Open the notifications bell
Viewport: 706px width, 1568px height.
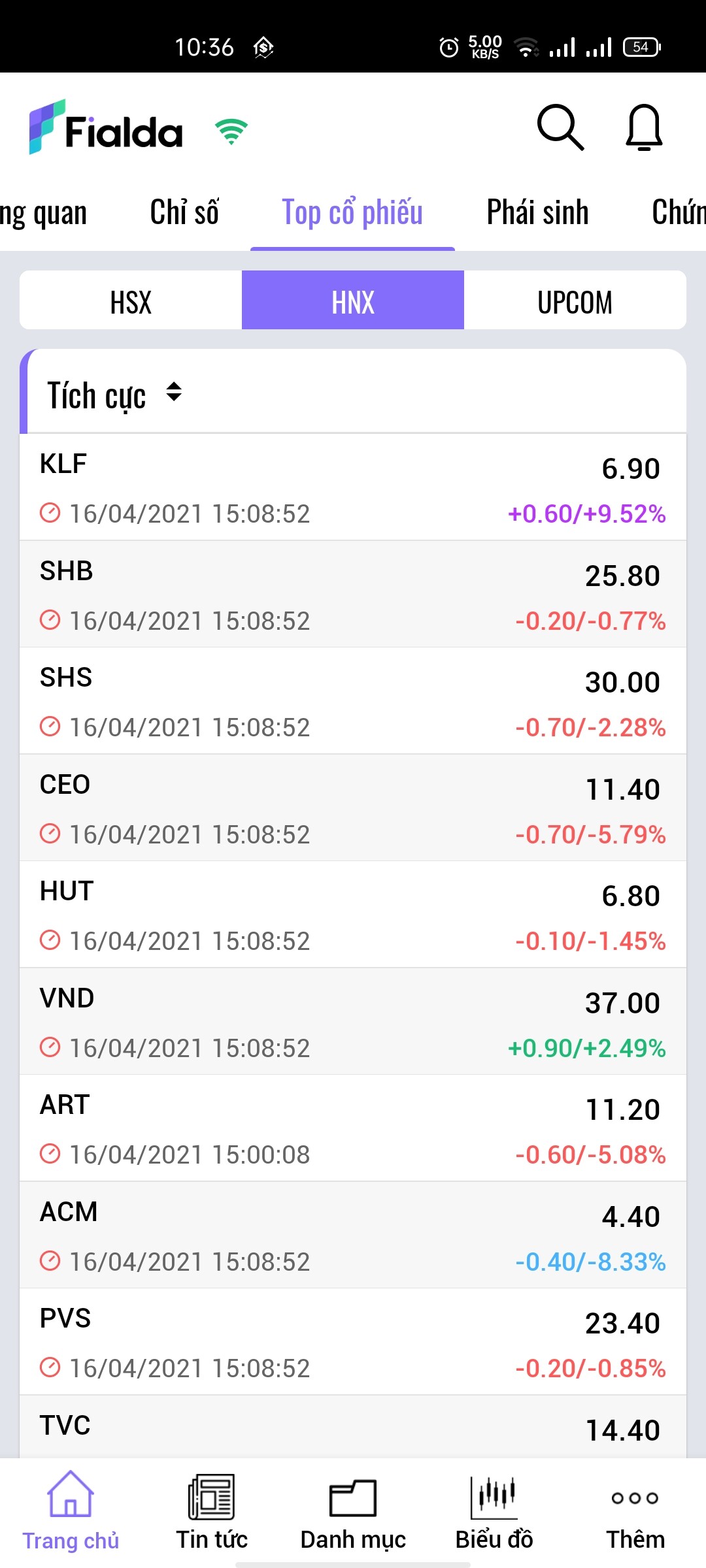click(644, 128)
